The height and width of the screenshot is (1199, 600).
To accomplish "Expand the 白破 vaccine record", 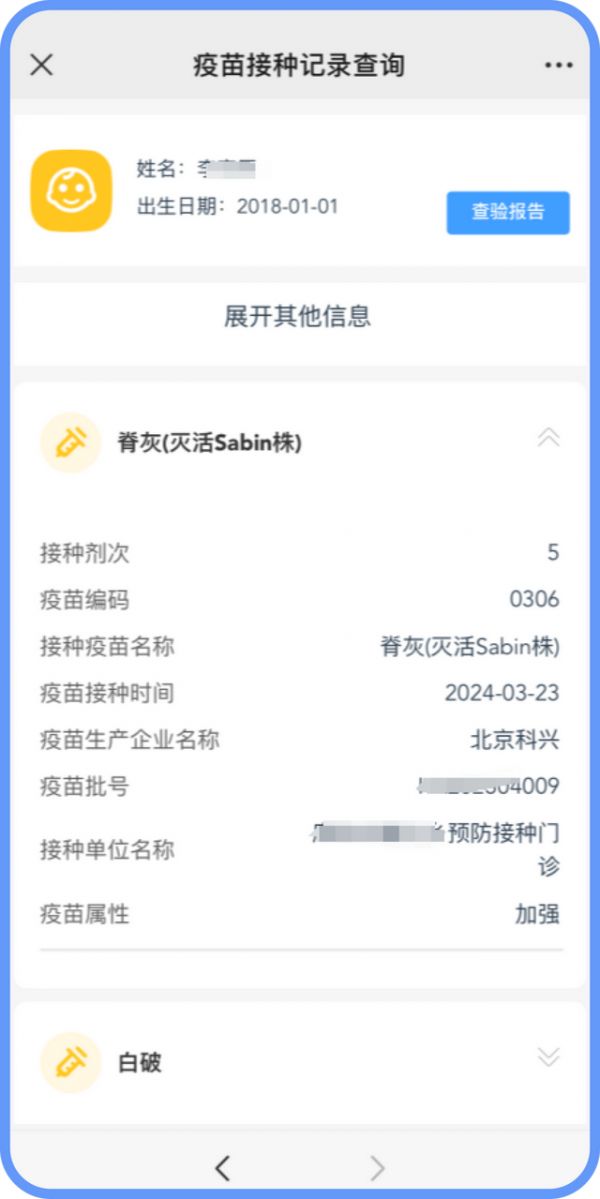I will pos(548,1058).
